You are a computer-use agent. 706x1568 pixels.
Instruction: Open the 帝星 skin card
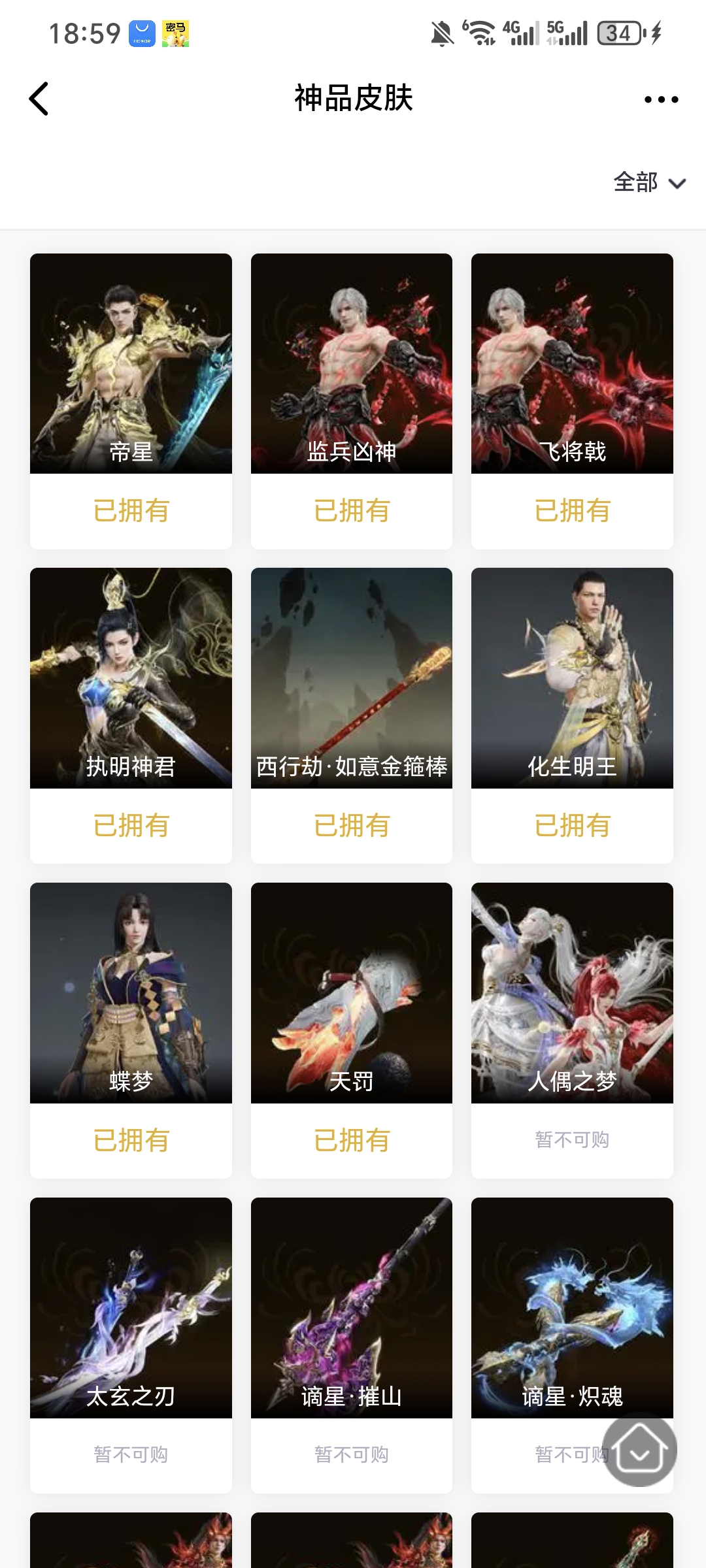131,364
